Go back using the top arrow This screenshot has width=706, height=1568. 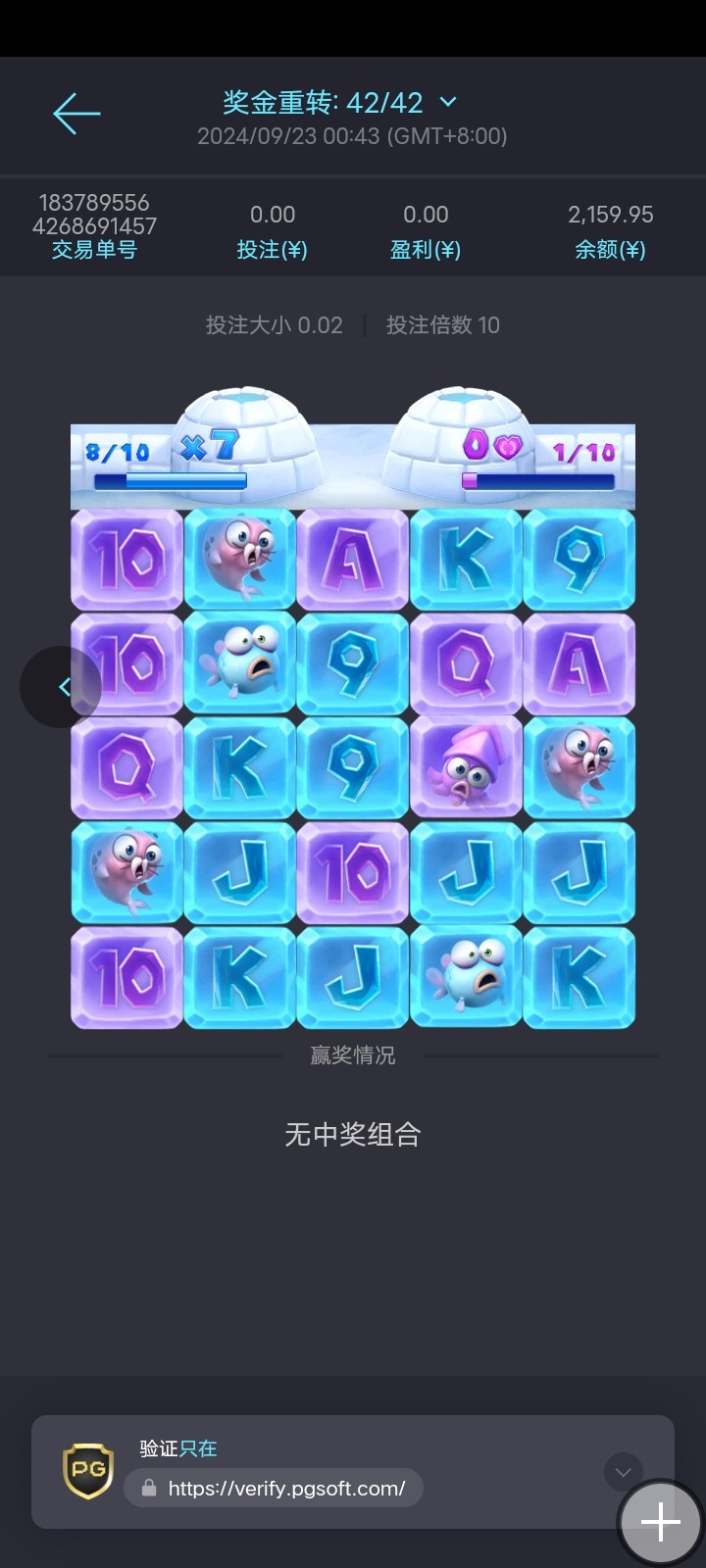(x=76, y=114)
